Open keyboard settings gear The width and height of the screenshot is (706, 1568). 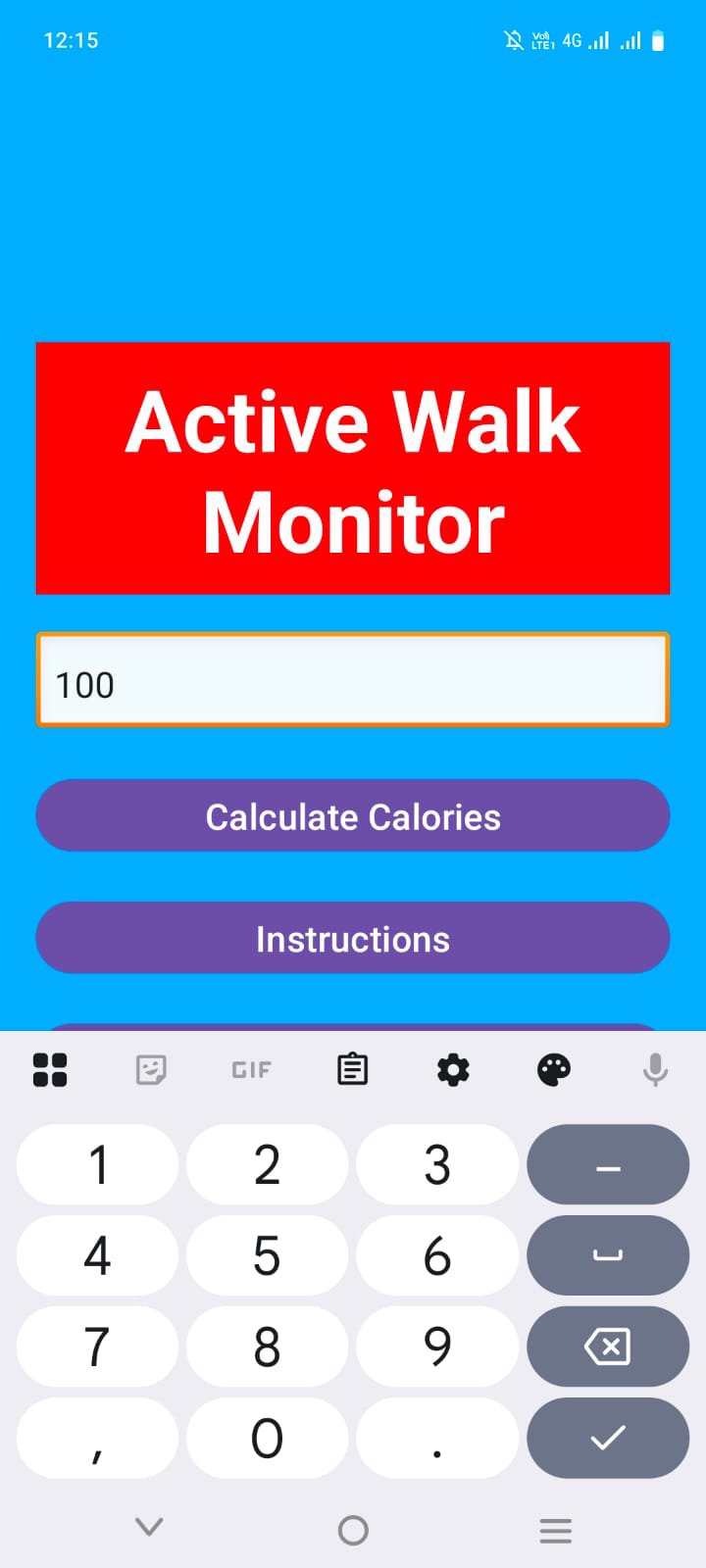453,1069
